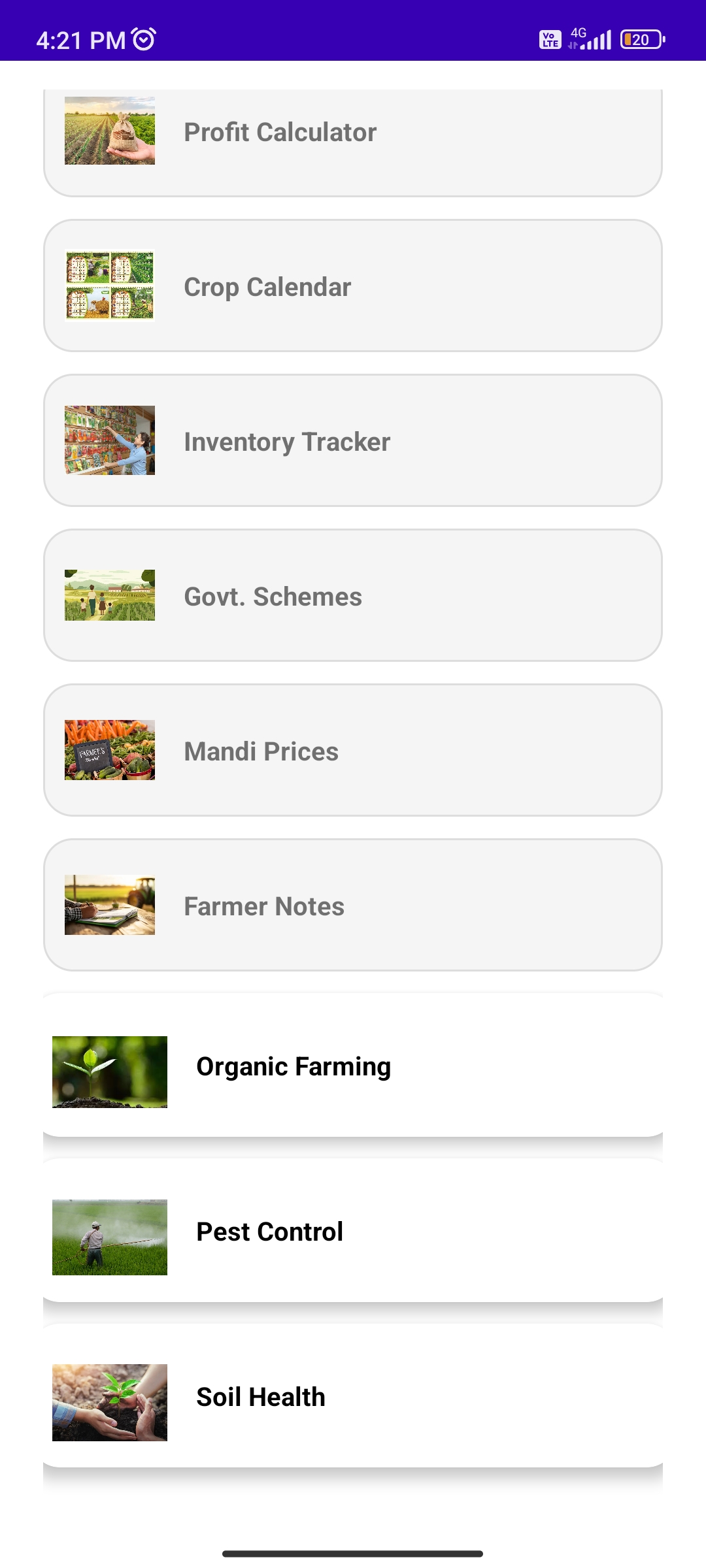Image resolution: width=706 pixels, height=1568 pixels.
Task: Go to Organic Farming
Action: click(x=353, y=1067)
